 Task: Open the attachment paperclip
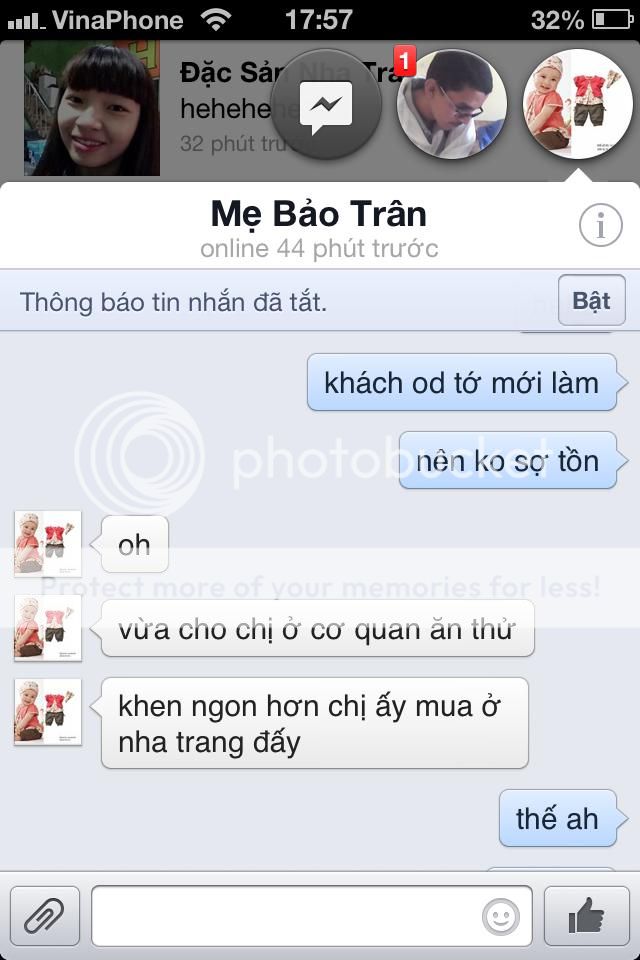pos(45,915)
